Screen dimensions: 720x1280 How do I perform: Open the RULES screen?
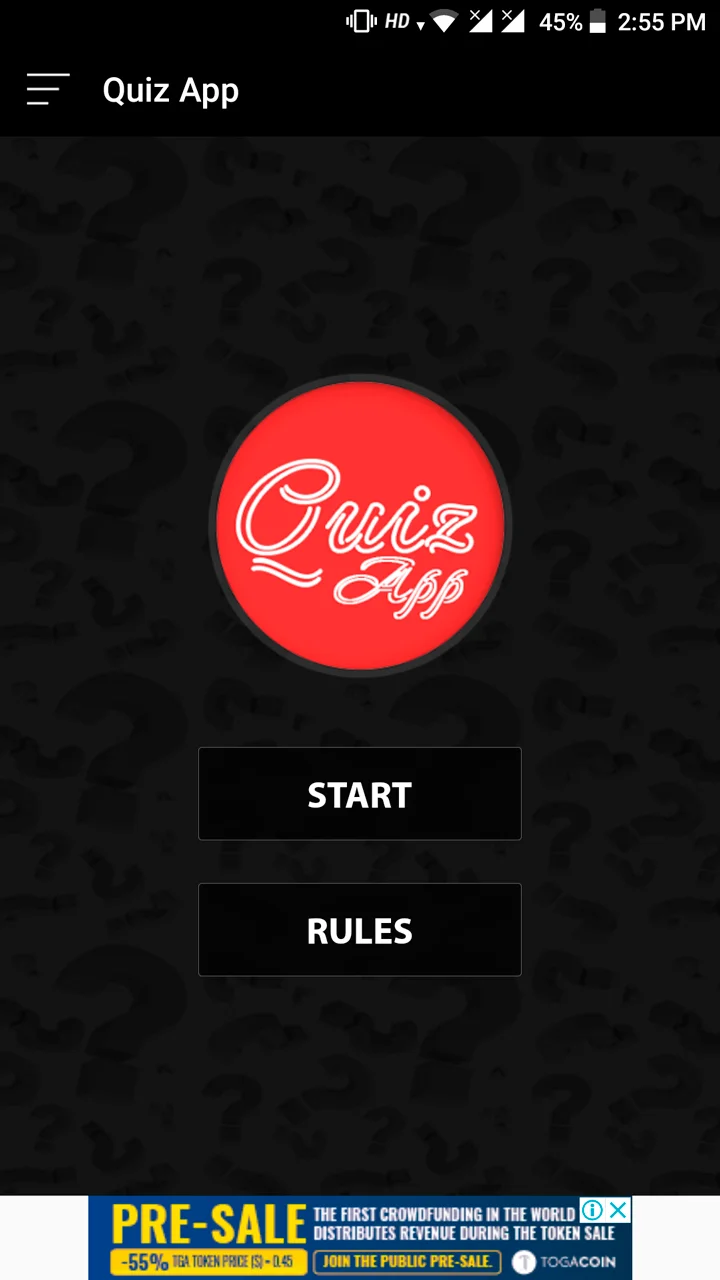(360, 930)
